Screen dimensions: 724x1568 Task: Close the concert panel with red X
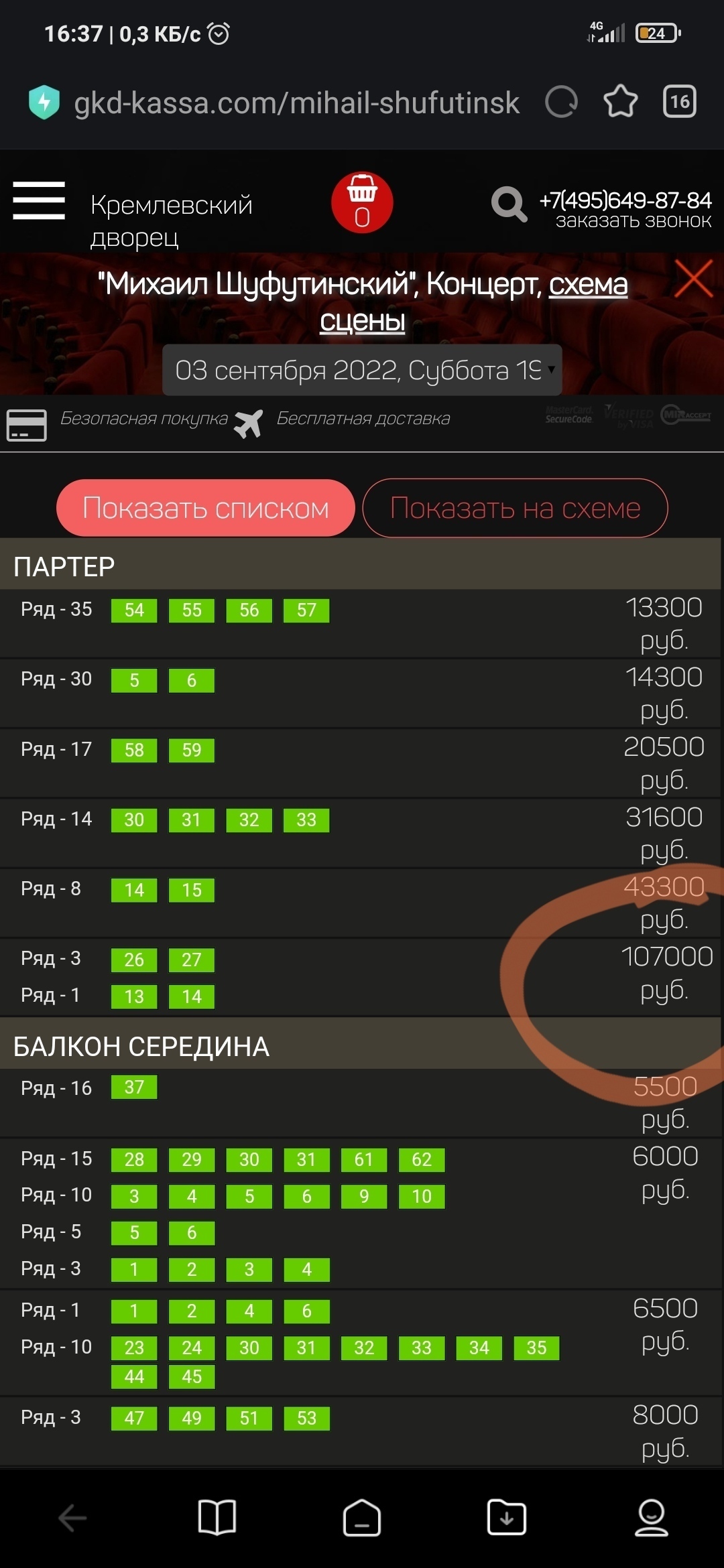pyautogui.click(x=693, y=278)
